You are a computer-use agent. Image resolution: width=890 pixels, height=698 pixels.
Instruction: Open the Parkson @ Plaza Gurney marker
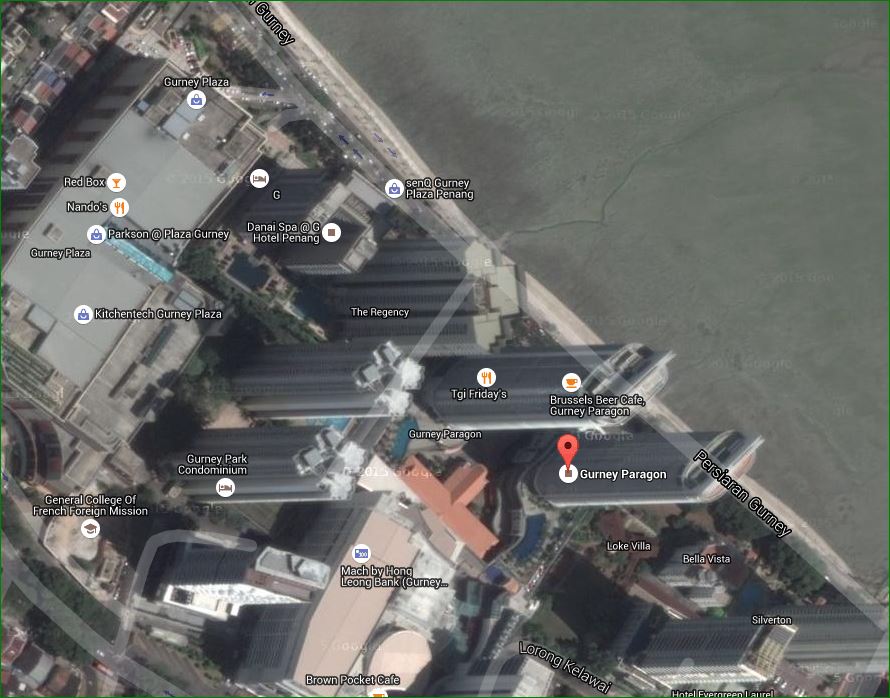[x=96, y=234]
